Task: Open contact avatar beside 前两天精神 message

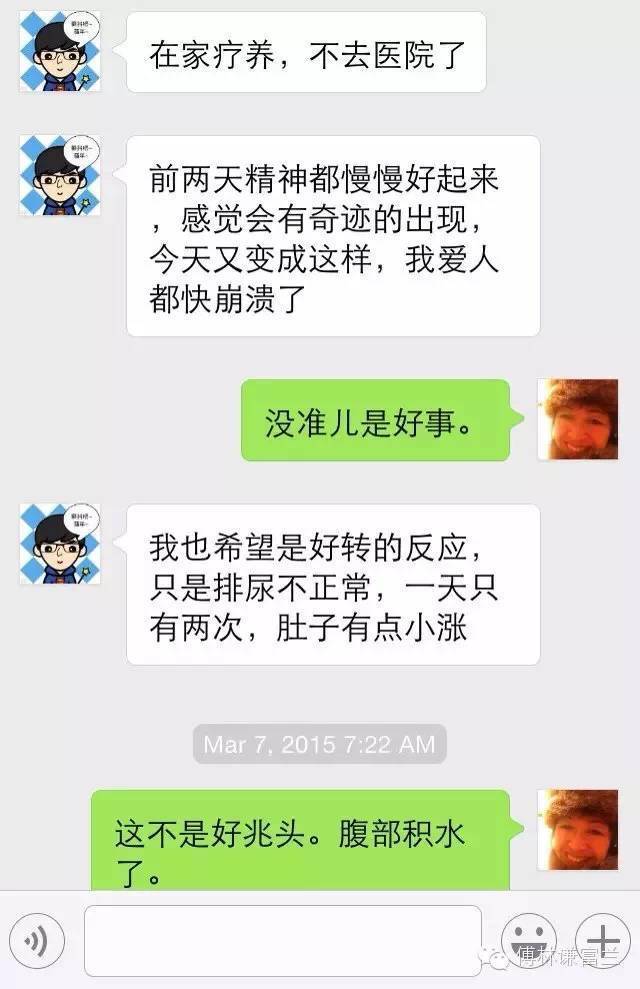Action: [x=60, y=176]
